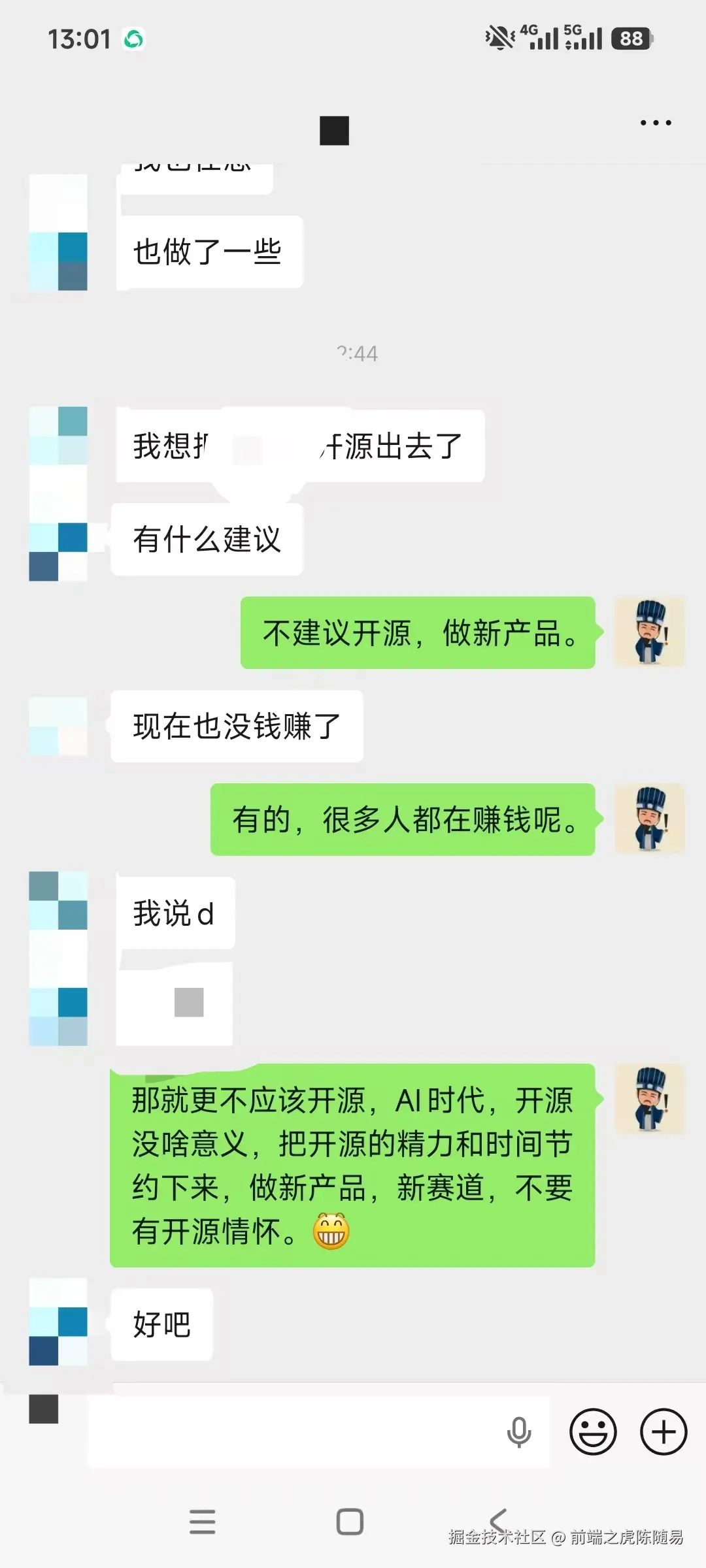The image size is (706, 1568).
Task: Open the emoji picker icon
Action: (x=592, y=1431)
